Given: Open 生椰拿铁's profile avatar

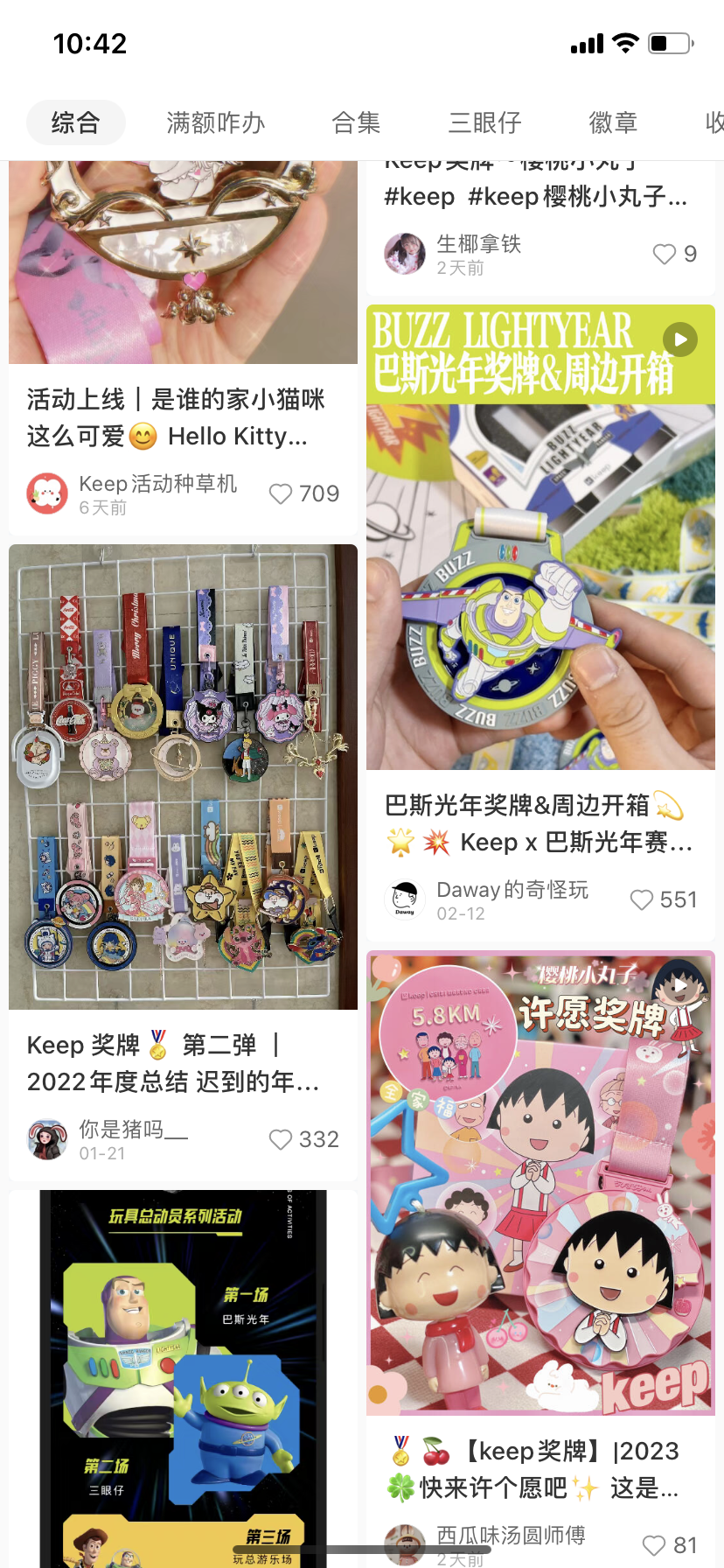Looking at the screenshot, I should [405, 254].
